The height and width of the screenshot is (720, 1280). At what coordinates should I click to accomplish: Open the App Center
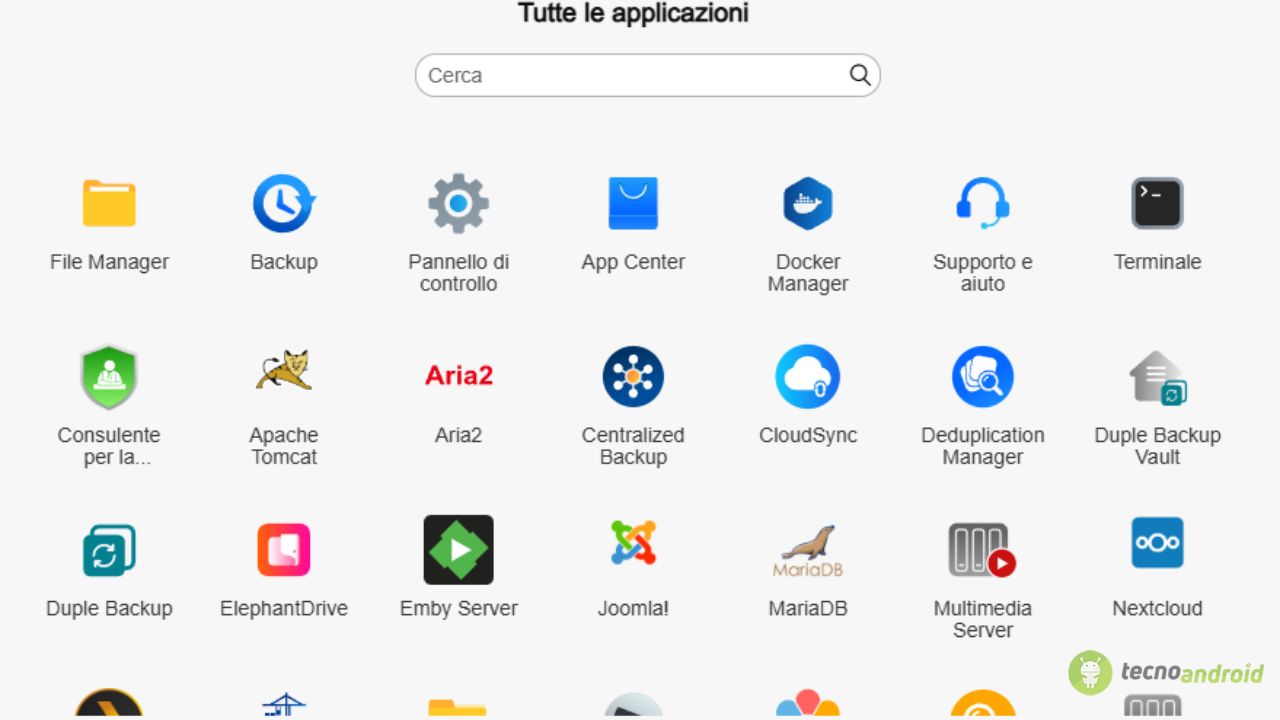(x=633, y=204)
